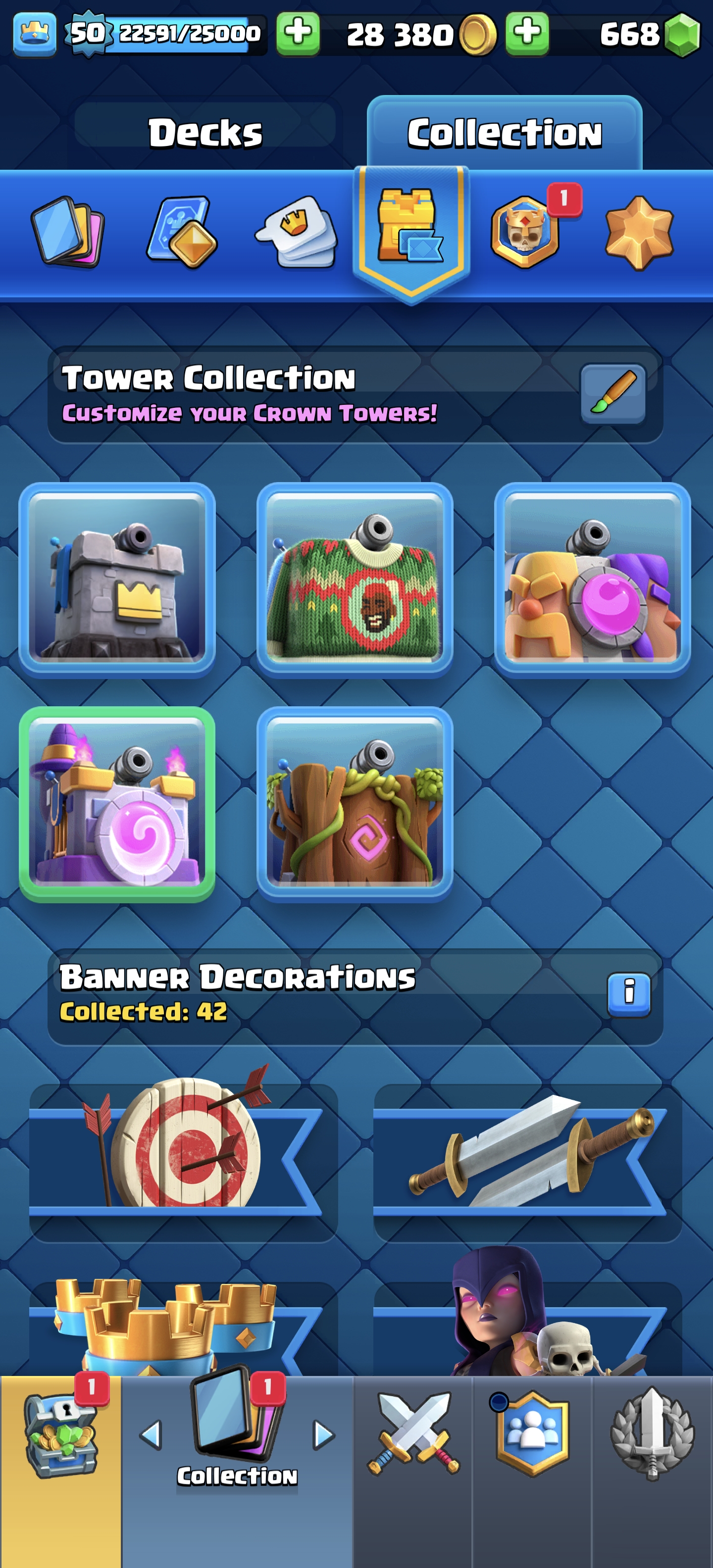Open the cards category icon

(67, 232)
